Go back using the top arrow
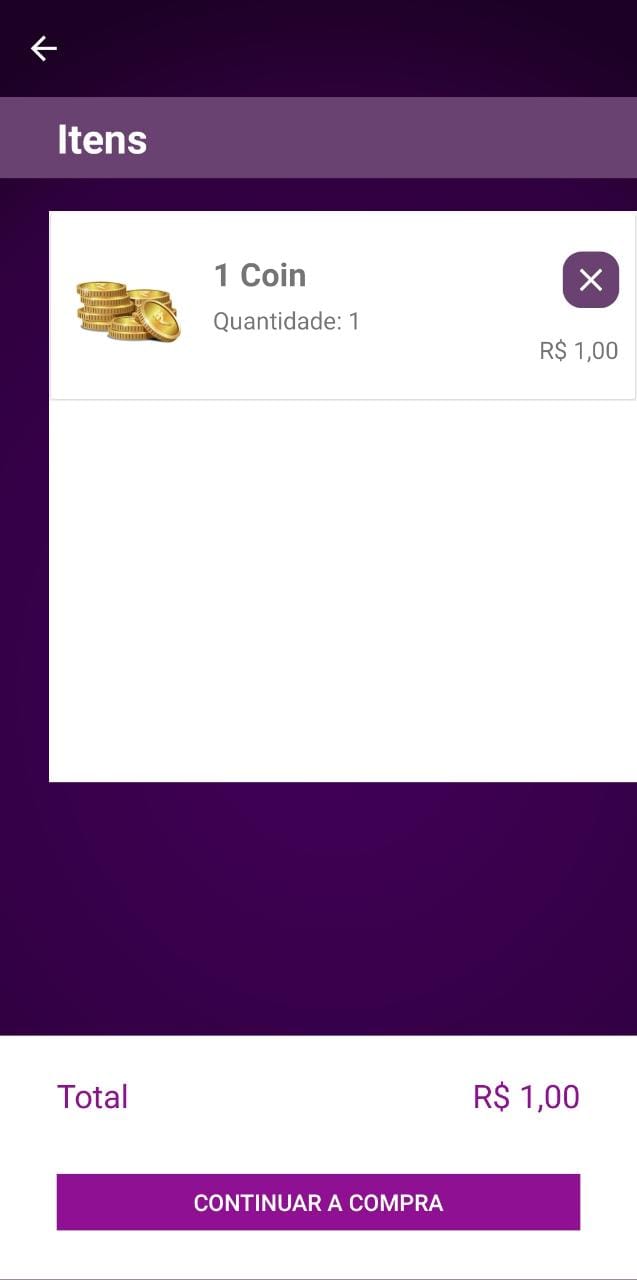This screenshot has height=1280, width=637. coord(43,48)
